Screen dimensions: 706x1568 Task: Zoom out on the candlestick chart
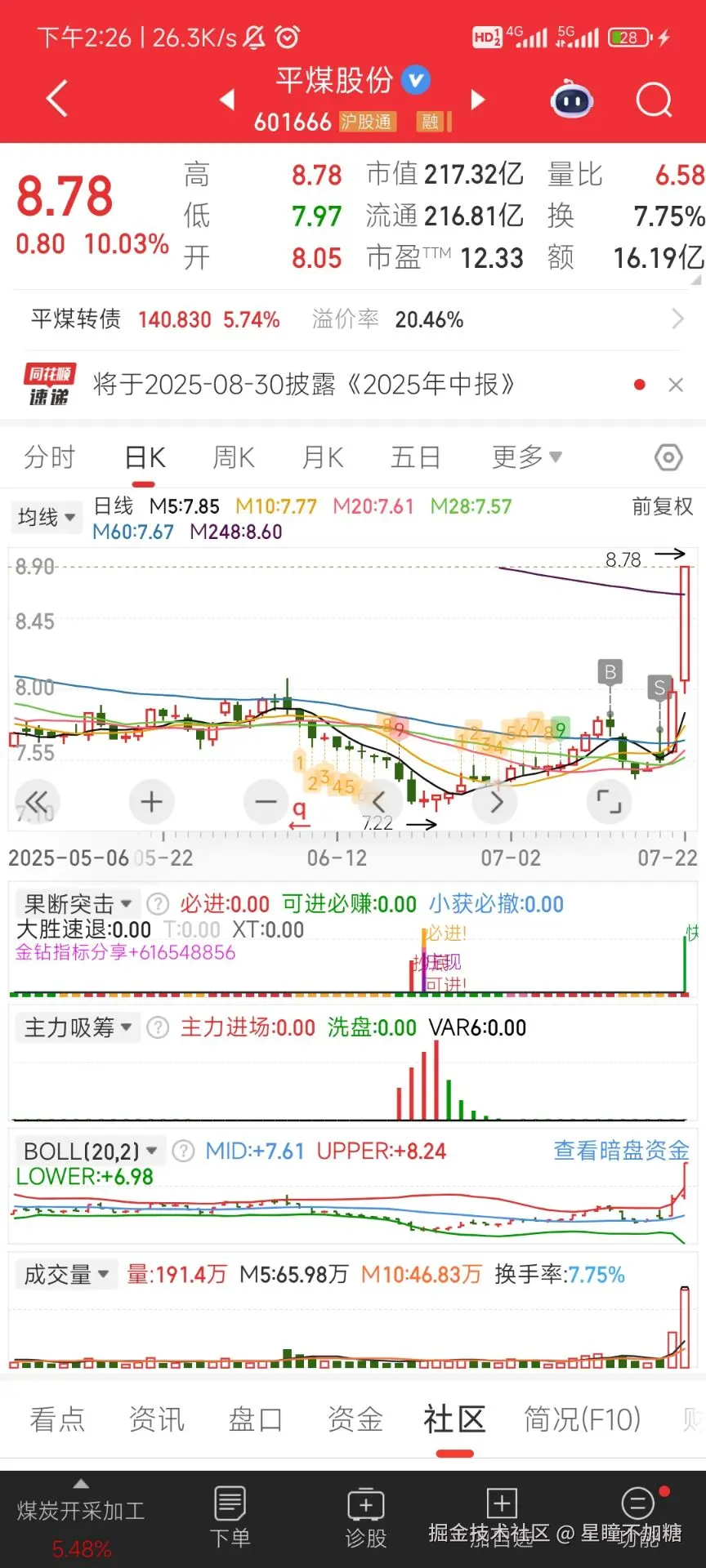click(x=266, y=802)
